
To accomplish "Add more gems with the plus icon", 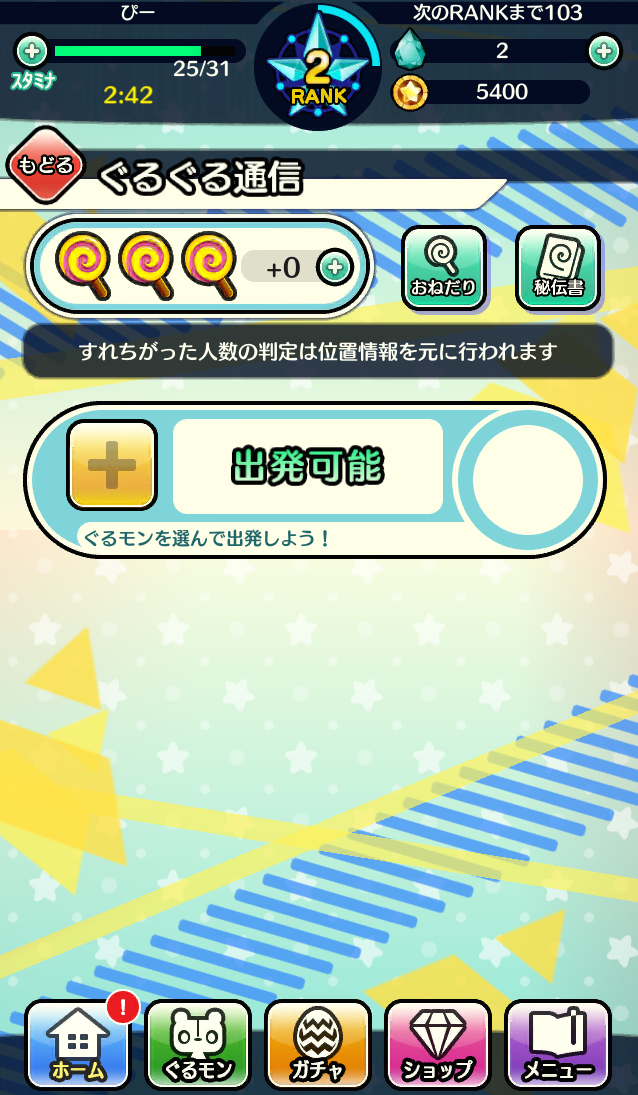I will pos(604,50).
